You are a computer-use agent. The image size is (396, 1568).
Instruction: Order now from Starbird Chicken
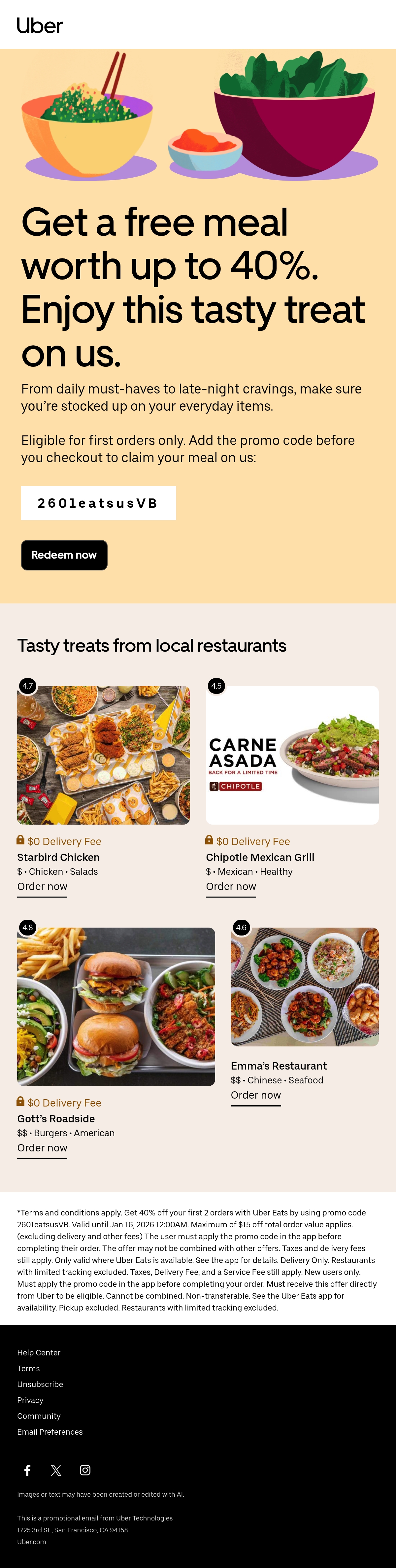[x=42, y=886]
